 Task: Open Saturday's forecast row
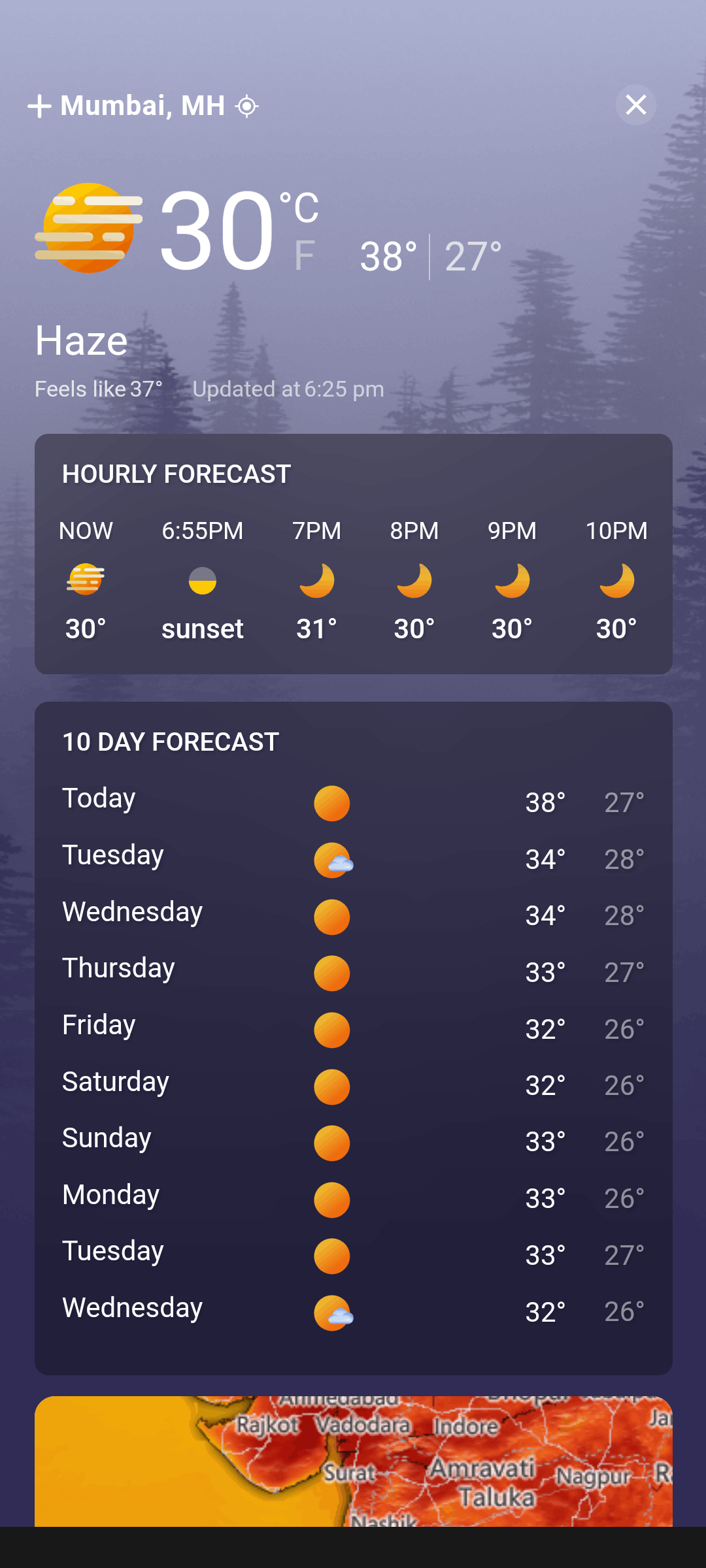[x=354, y=1085]
